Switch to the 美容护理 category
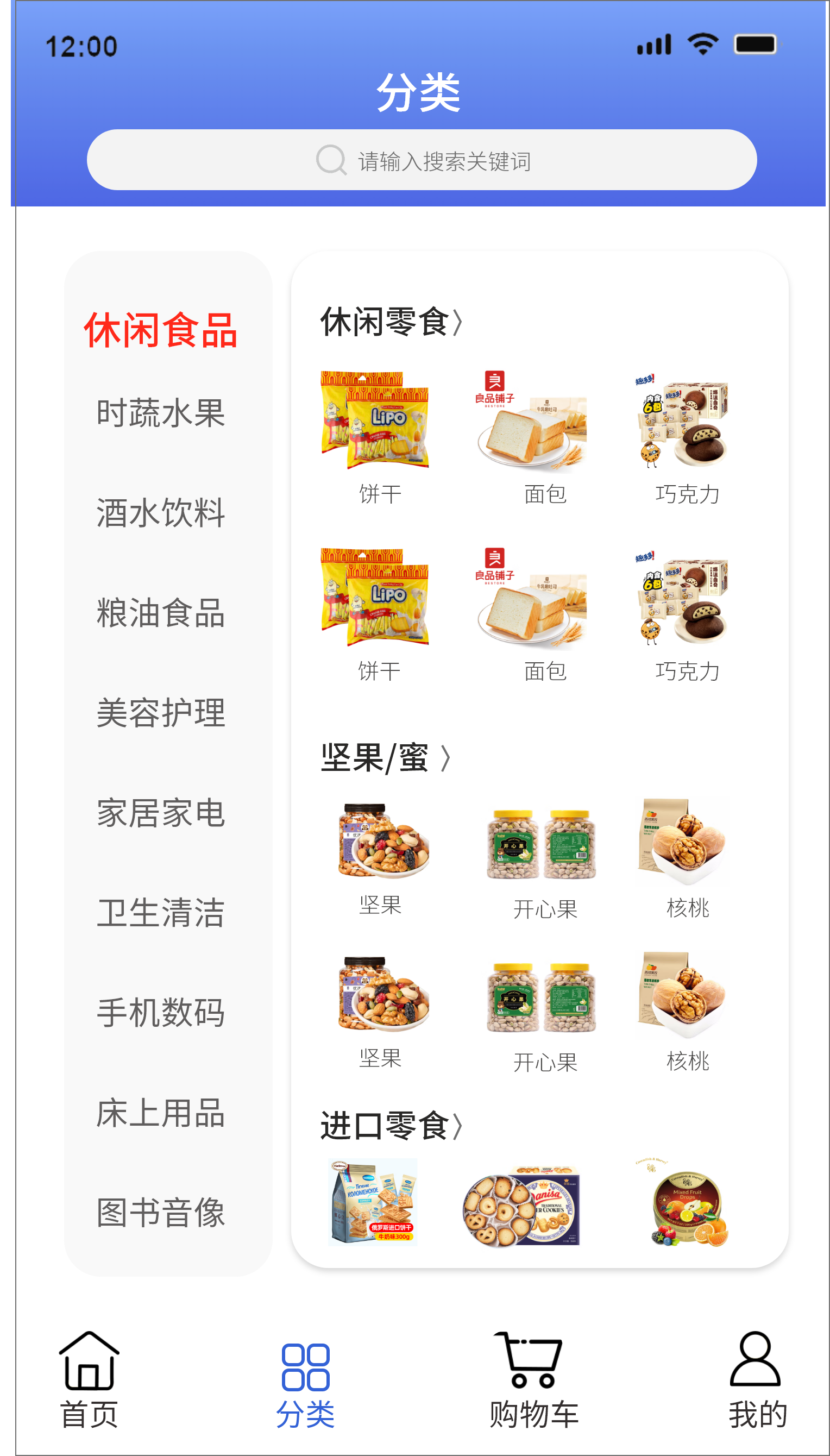Viewport: 830px width, 1456px height. [161, 713]
